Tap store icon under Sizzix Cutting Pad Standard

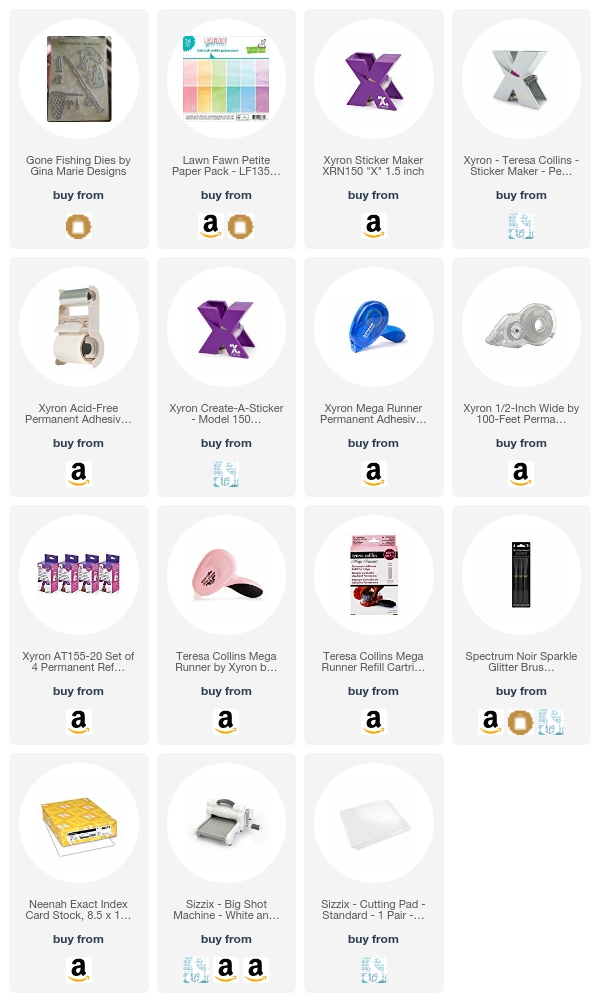(x=373, y=970)
